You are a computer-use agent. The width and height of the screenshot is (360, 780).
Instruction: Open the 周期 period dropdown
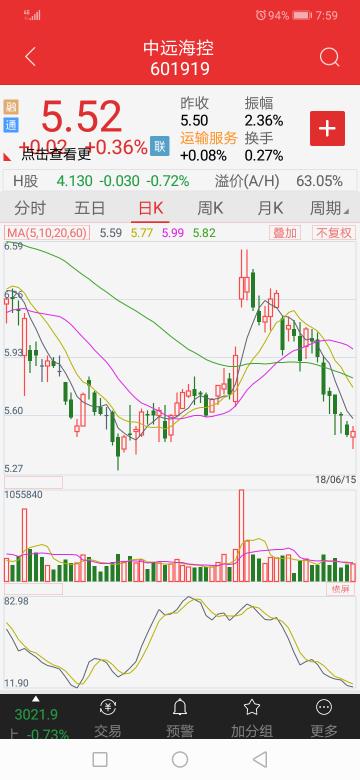click(329, 208)
